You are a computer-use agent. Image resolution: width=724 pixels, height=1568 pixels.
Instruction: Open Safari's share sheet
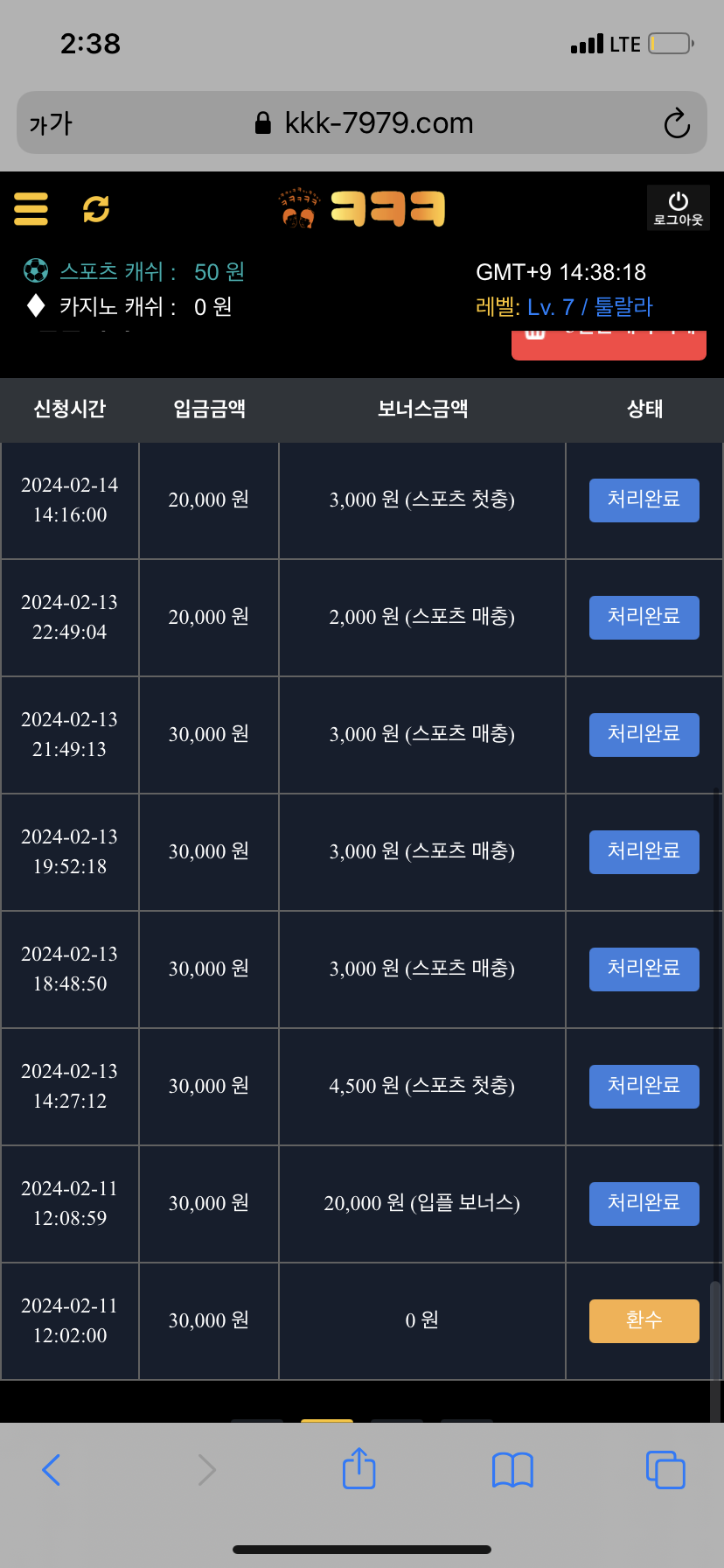coord(359,1469)
